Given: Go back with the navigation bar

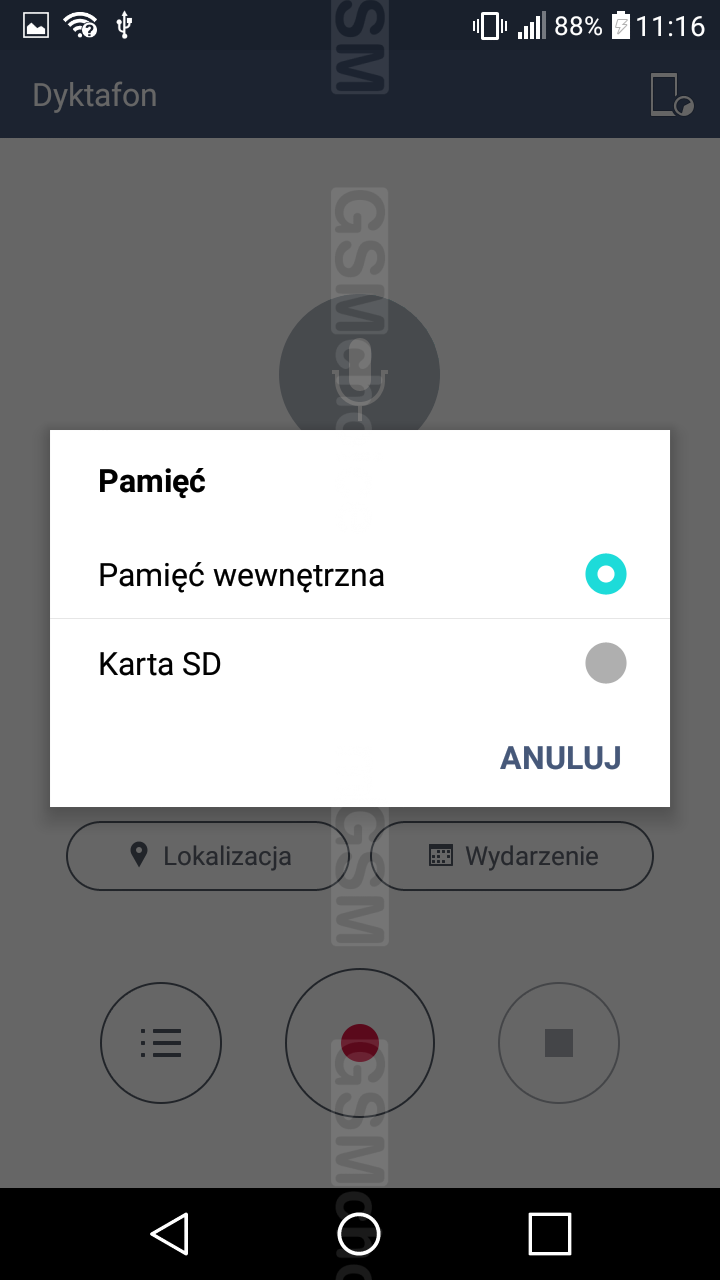Looking at the screenshot, I should tap(170, 1233).
